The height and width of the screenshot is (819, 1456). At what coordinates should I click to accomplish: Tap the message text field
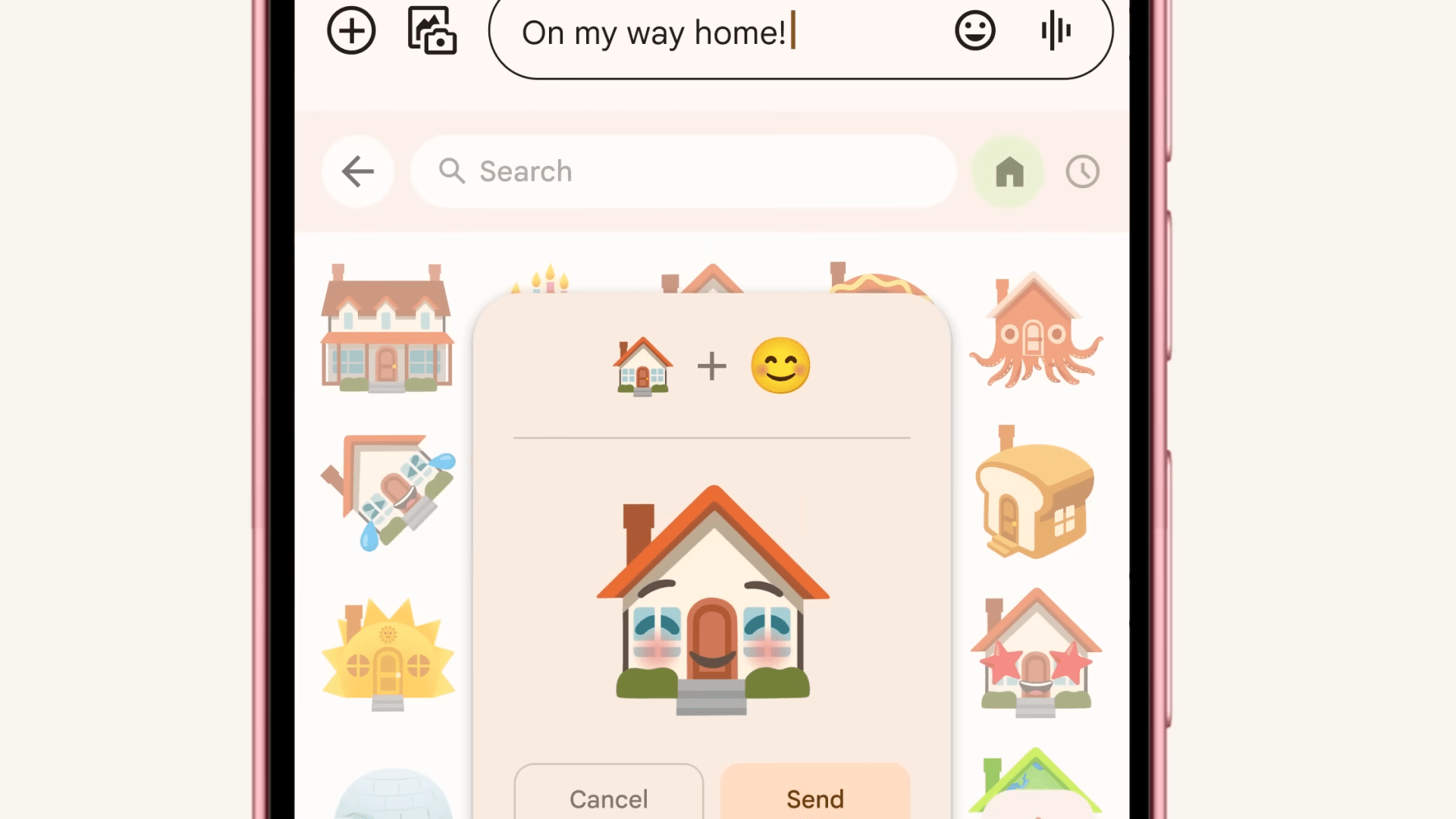click(x=720, y=33)
